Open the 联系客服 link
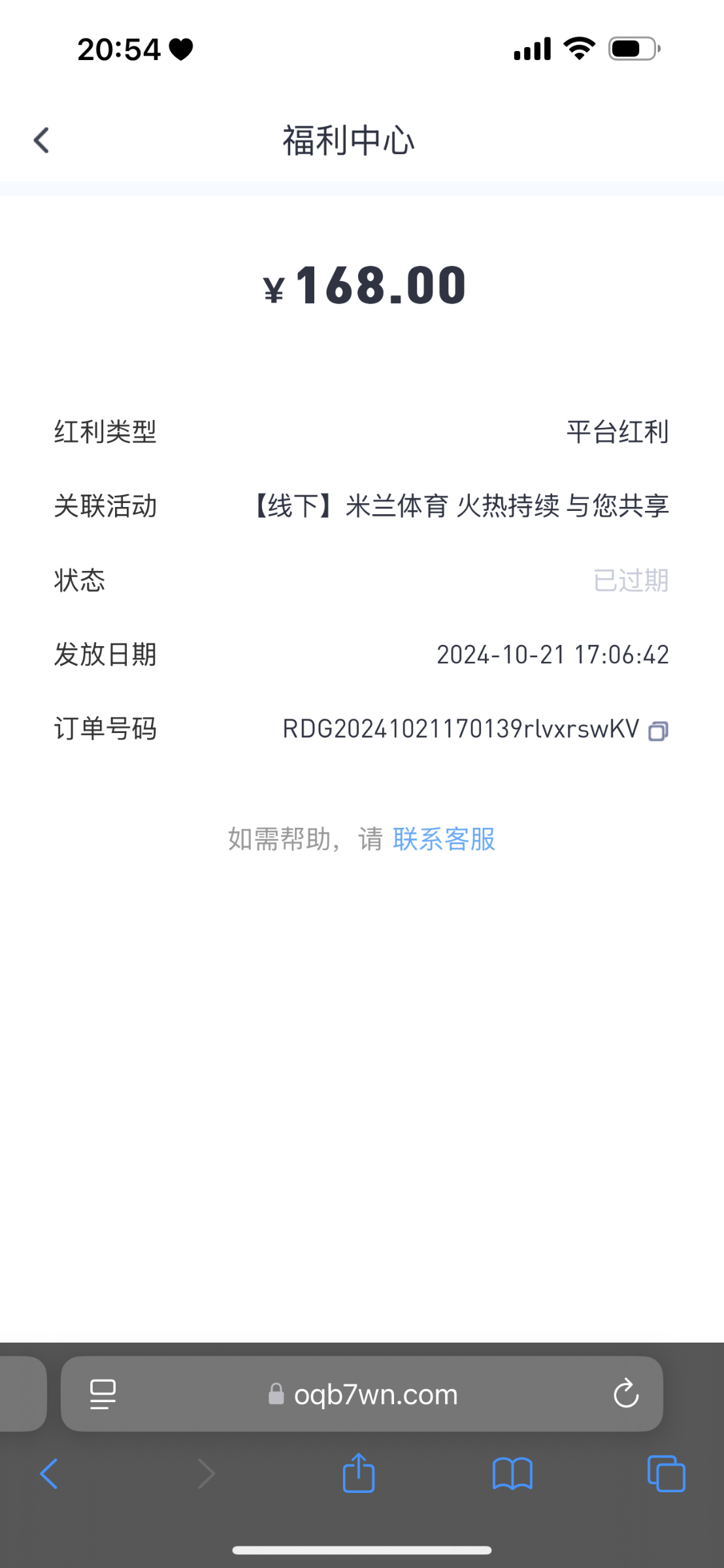The image size is (724, 1568). coord(444,839)
